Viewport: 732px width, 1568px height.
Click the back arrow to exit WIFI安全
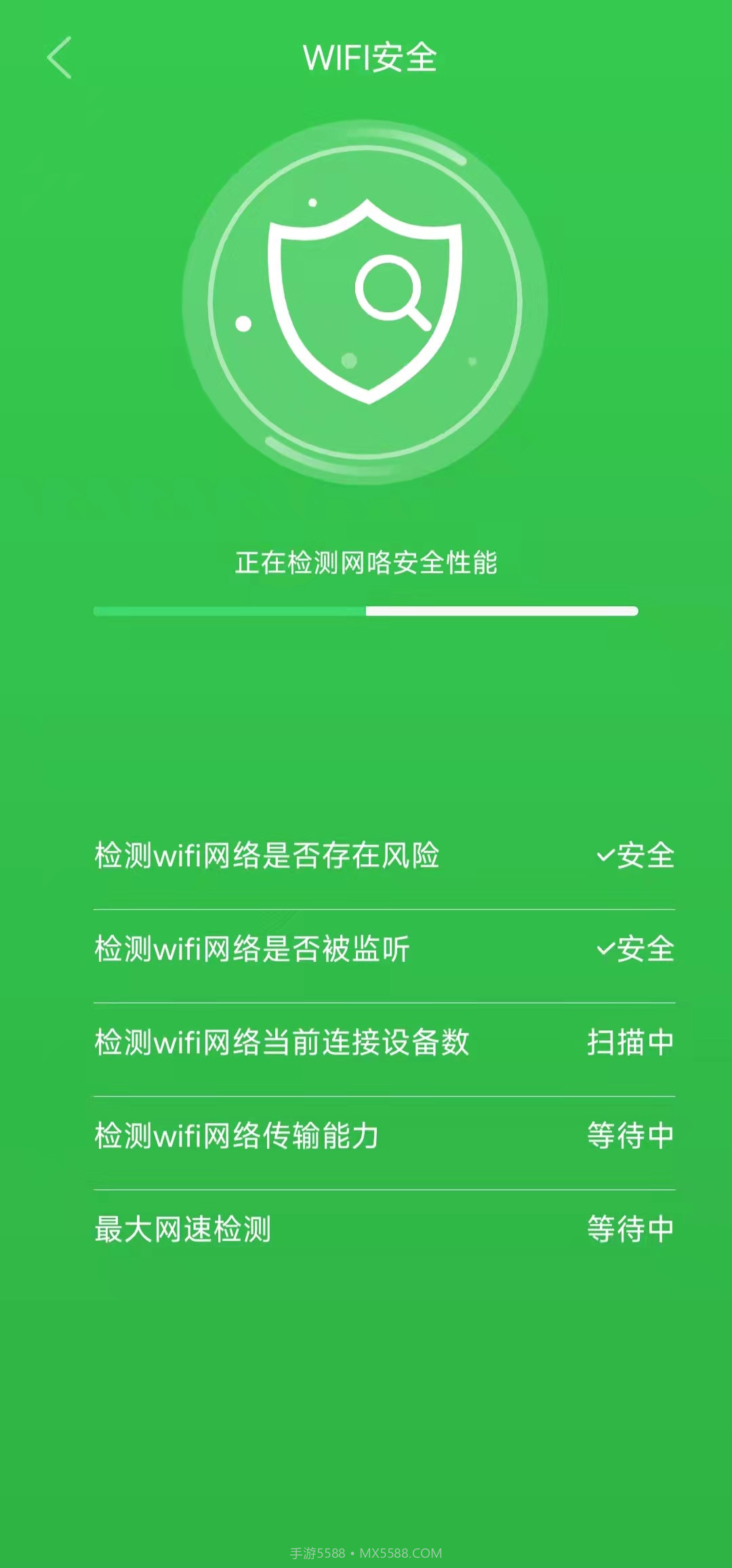pos(60,57)
